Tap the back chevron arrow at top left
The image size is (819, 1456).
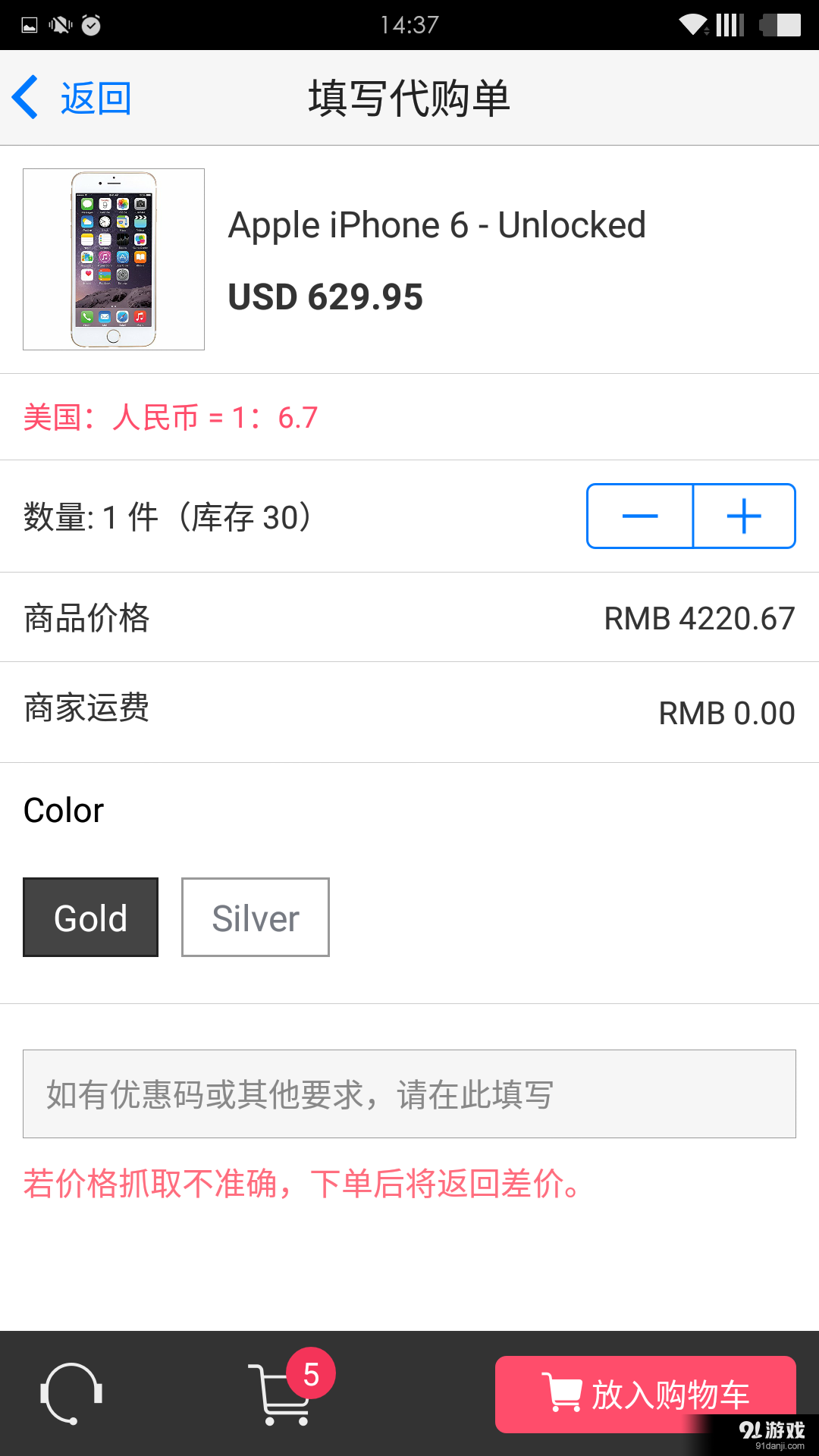click(x=26, y=97)
